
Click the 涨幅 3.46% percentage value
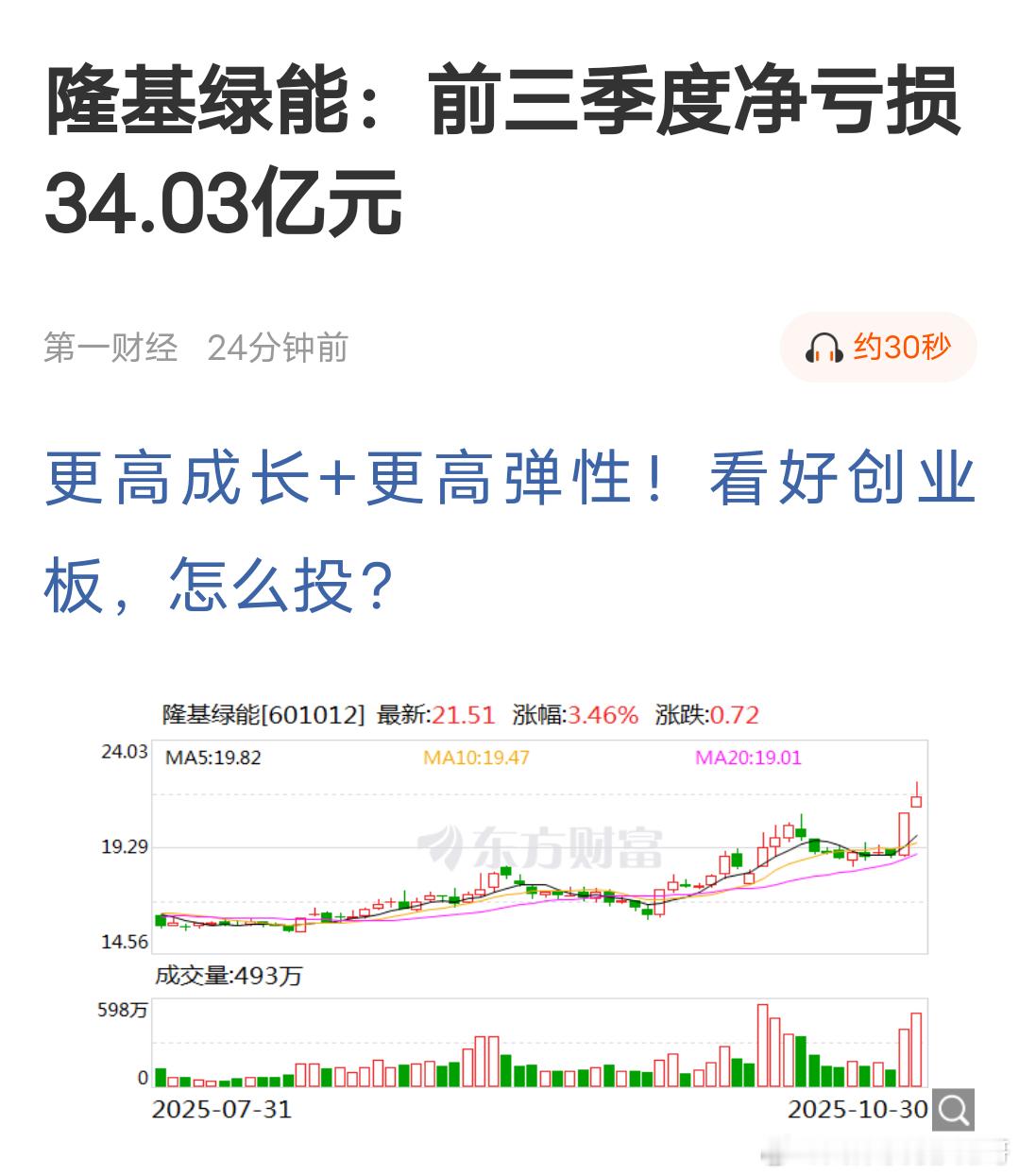(604, 715)
